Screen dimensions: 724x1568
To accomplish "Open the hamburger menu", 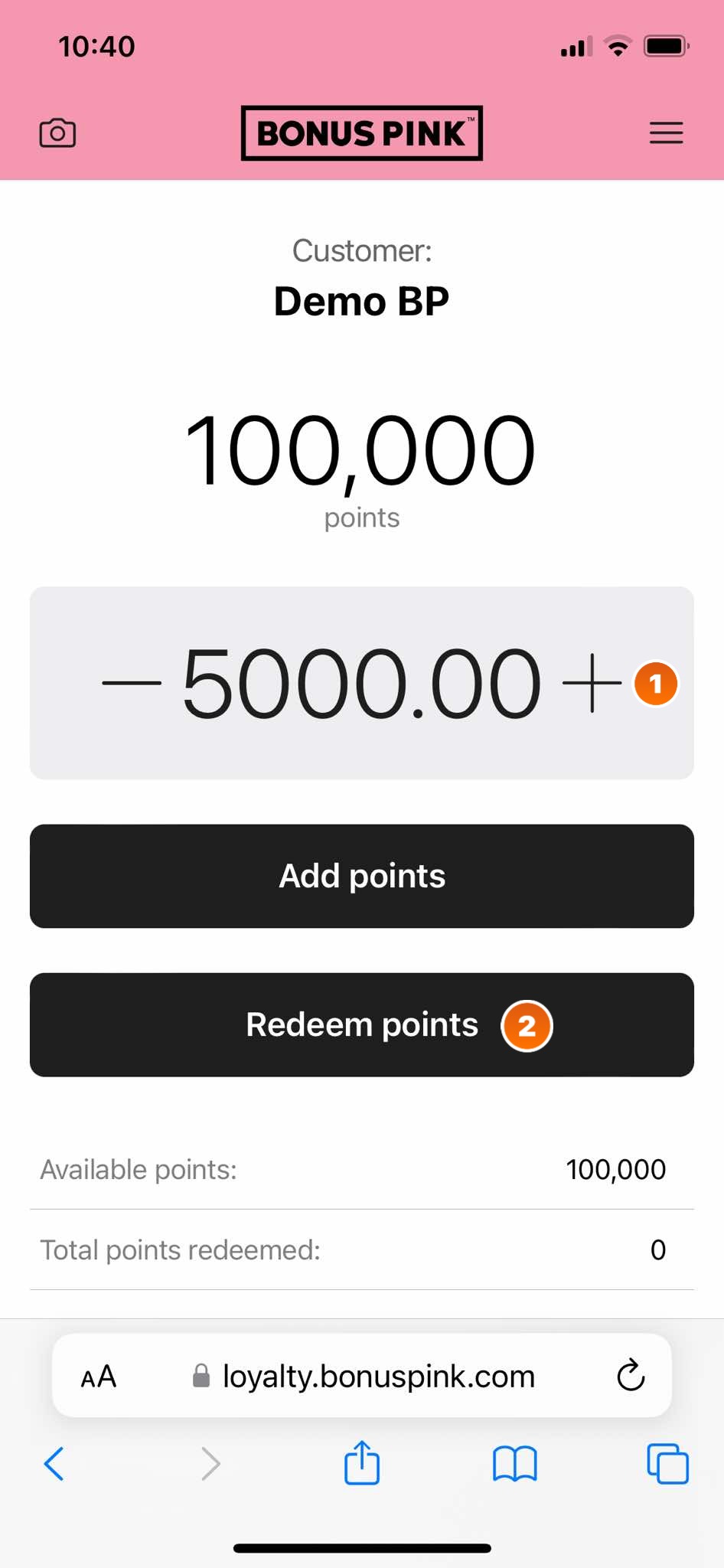I will [666, 133].
